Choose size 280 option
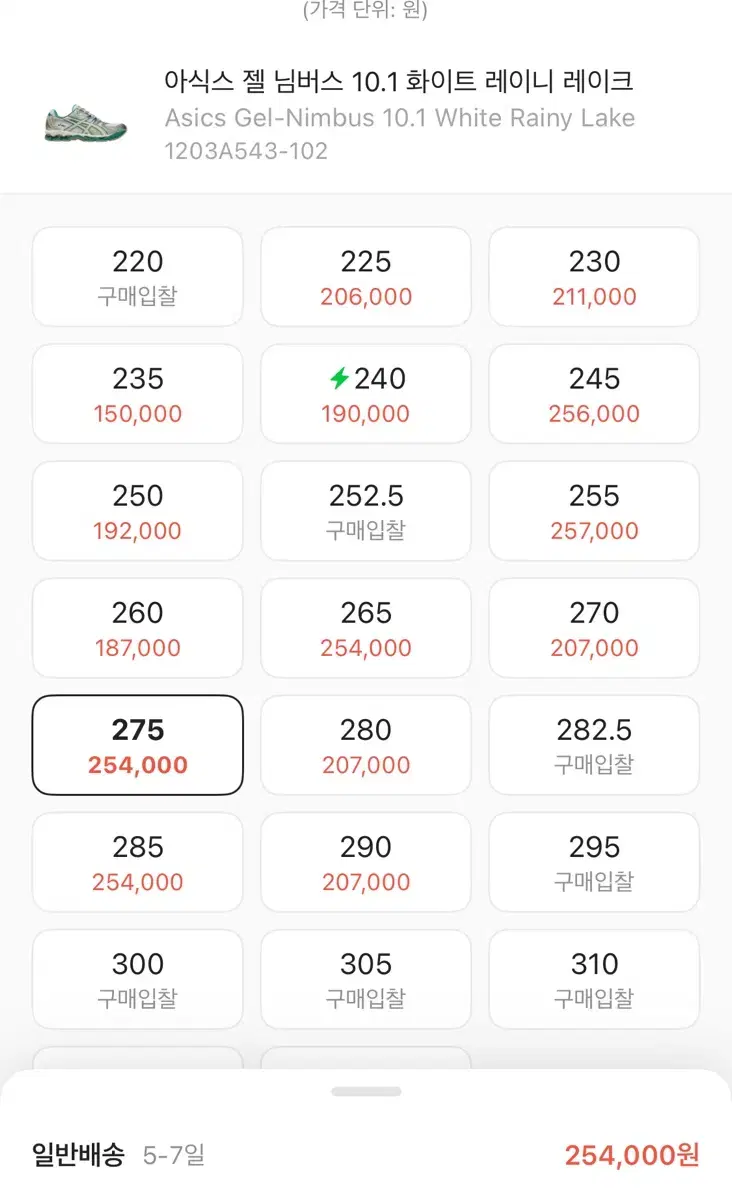 pyautogui.click(x=366, y=745)
